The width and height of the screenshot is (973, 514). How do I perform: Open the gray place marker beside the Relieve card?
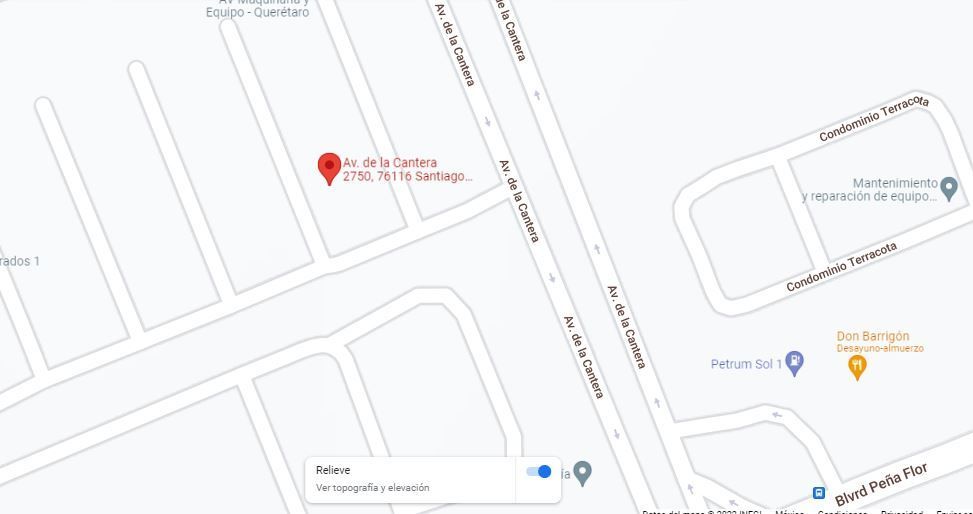tap(582, 474)
